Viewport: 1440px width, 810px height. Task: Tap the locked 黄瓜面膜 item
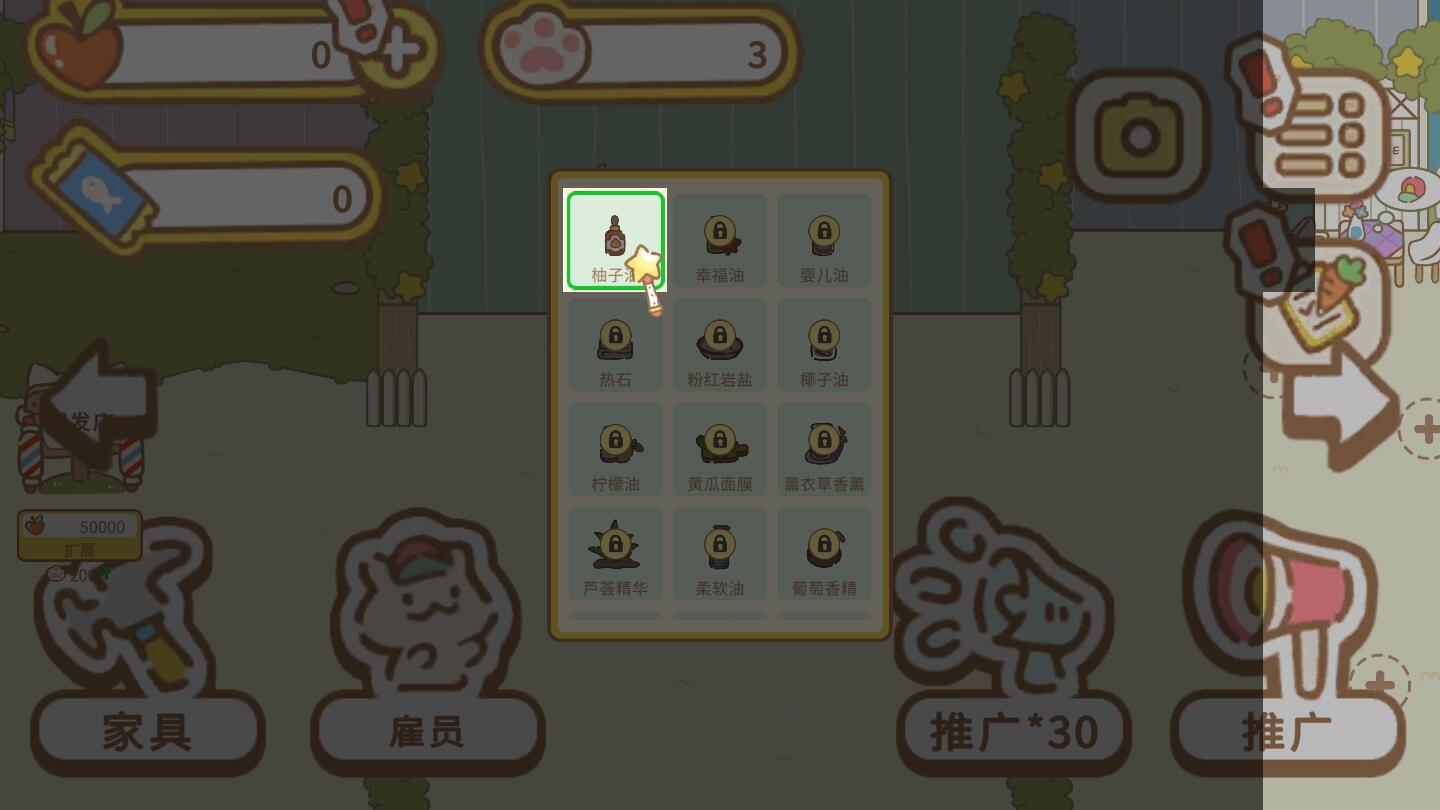click(x=720, y=449)
